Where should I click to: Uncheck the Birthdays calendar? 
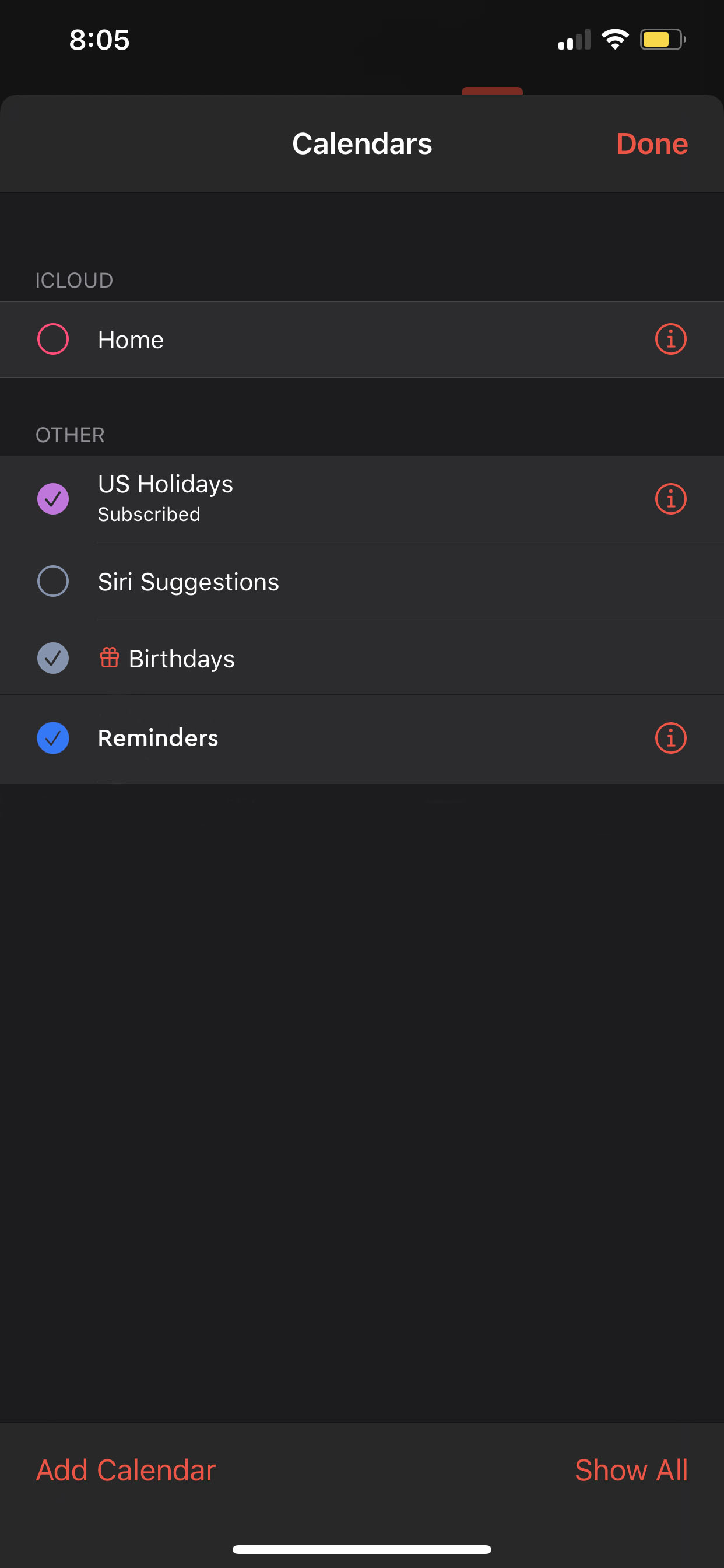53,658
